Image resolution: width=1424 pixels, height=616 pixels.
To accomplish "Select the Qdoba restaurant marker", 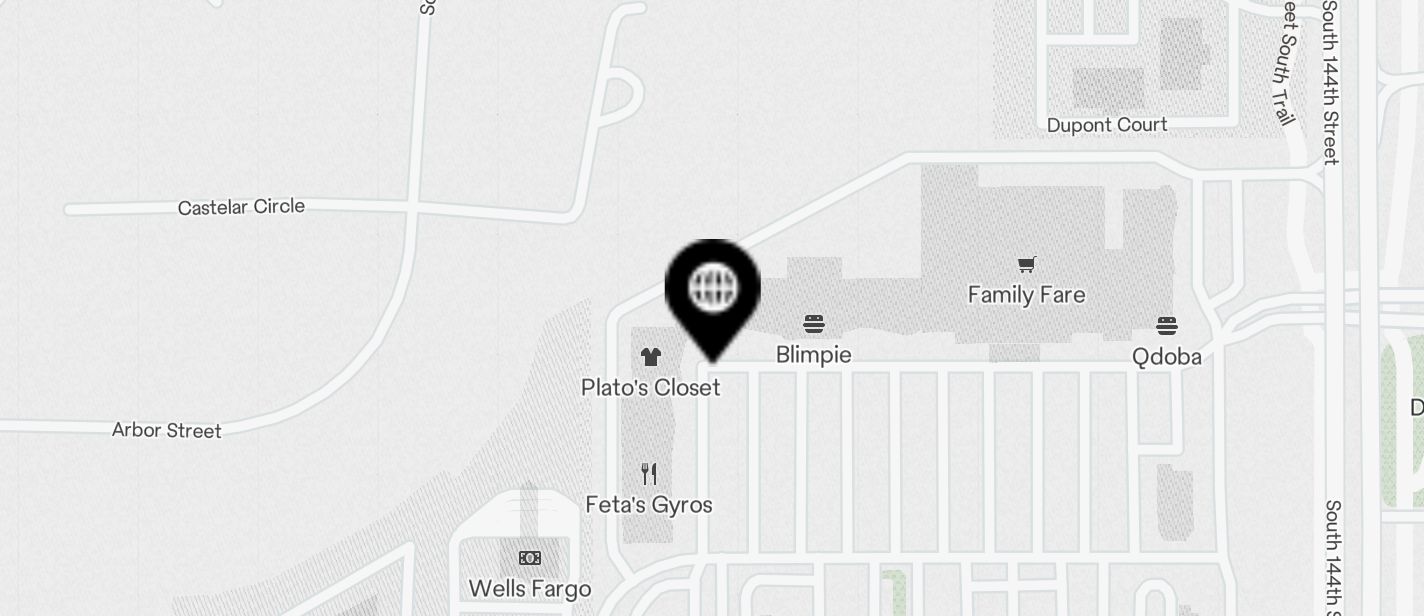I will [1166, 326].
